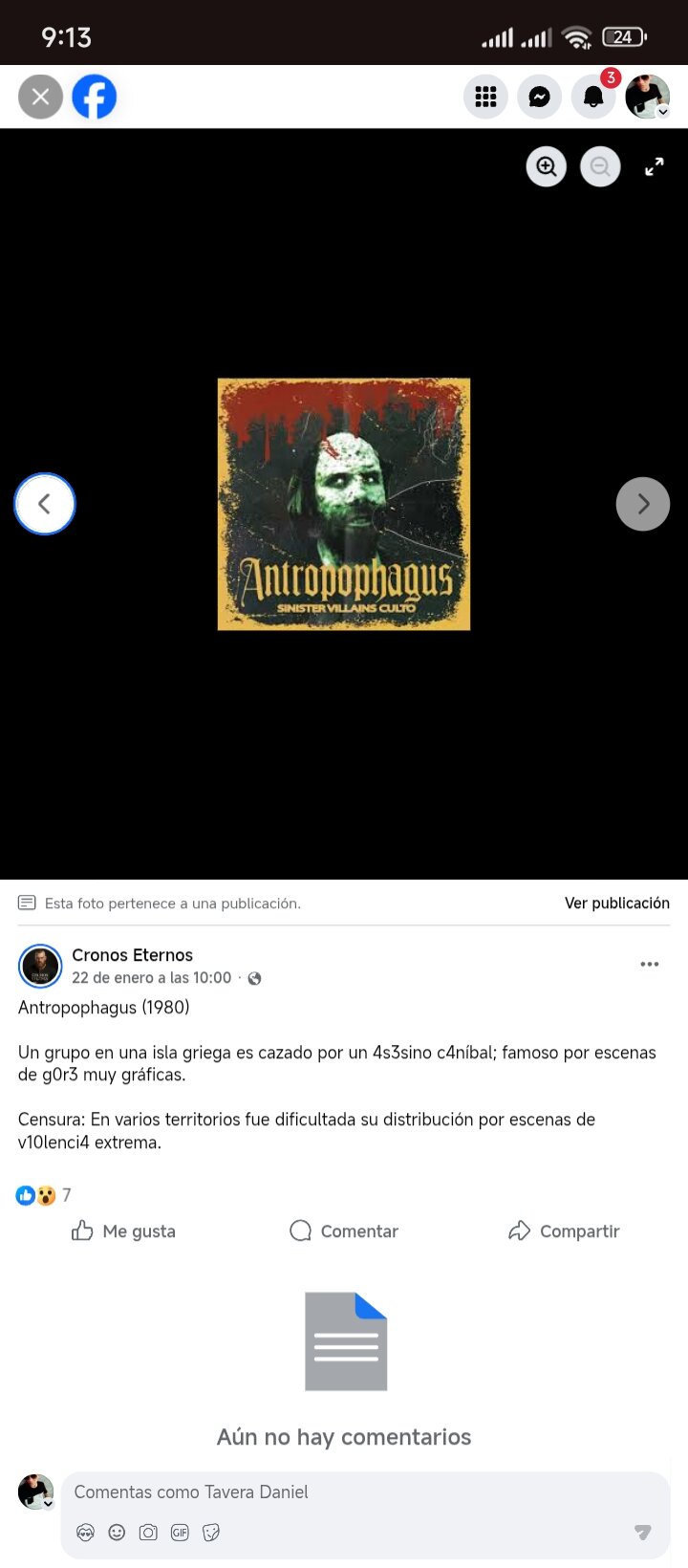Enter fullscreen photo view
Screen dimensions: 688x1568
[655, 167]
